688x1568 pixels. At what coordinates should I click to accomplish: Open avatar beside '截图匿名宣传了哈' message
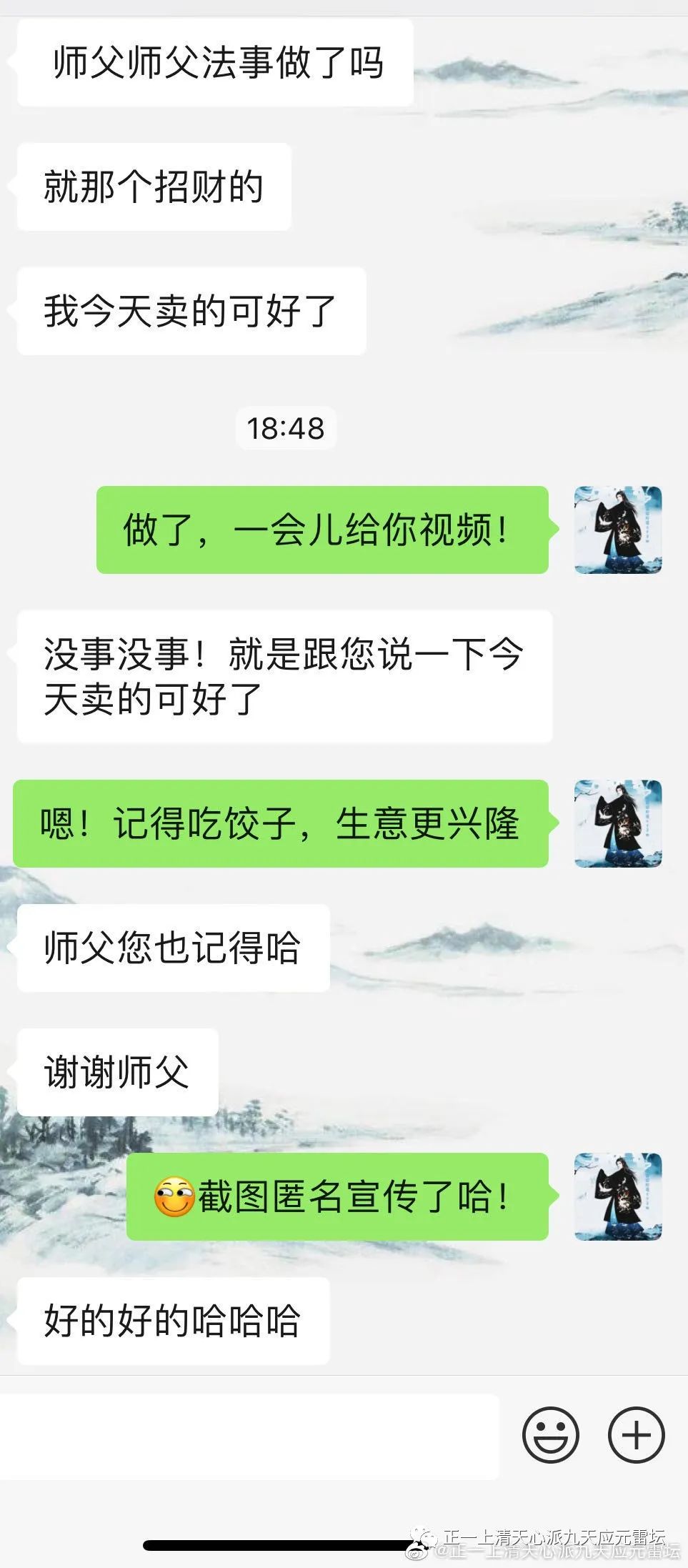click(618, 1196)
